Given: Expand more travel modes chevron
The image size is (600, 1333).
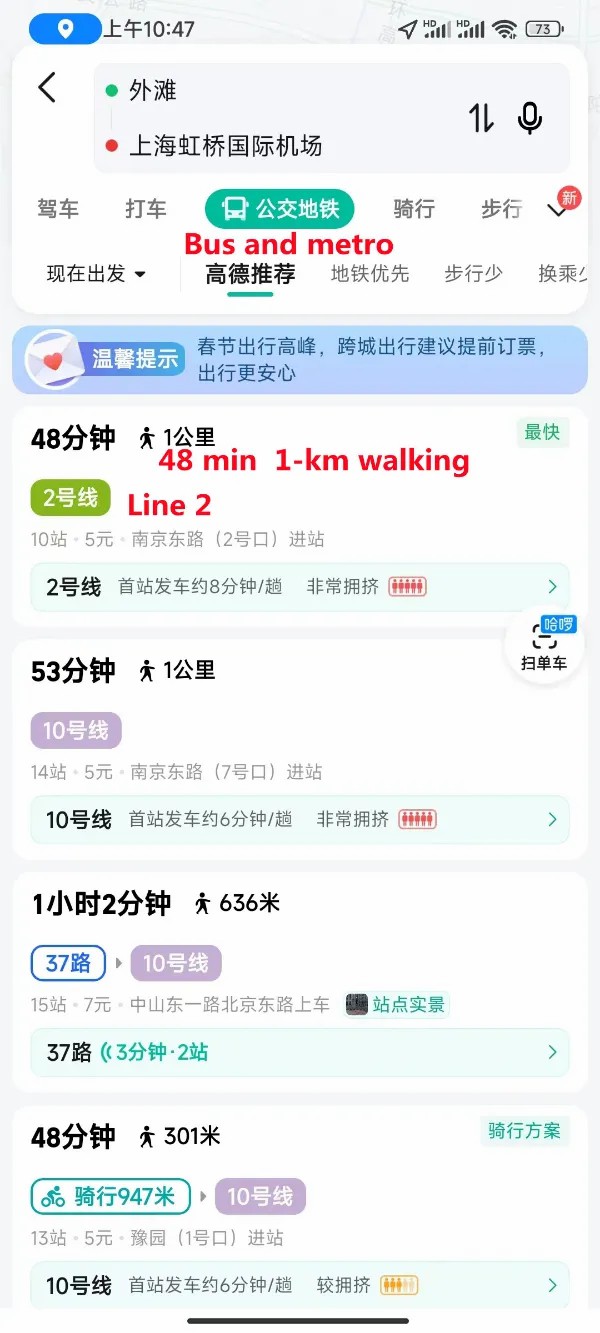Looking at the screenshot, I should [x=557, y=210].
